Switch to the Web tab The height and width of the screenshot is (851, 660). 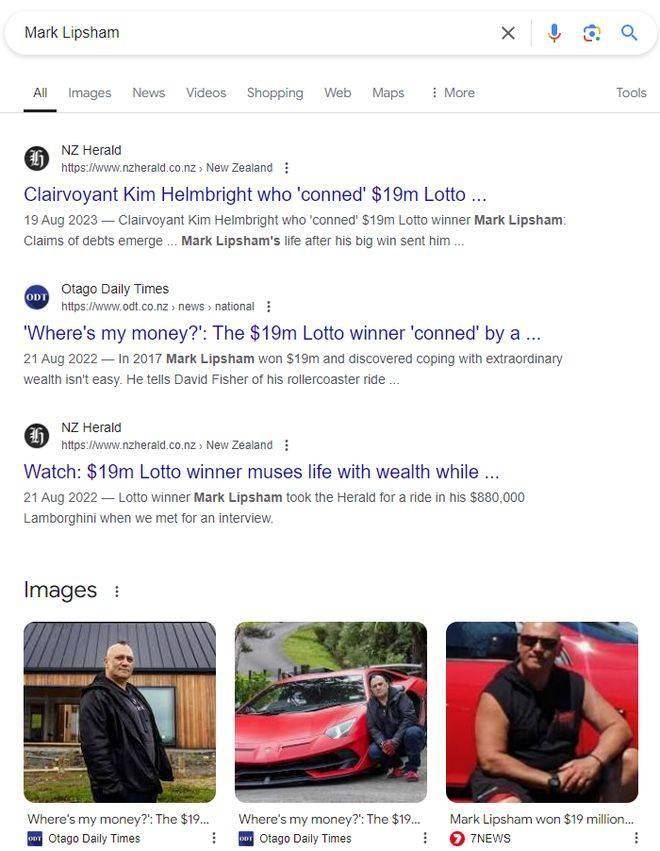(337, 93)
